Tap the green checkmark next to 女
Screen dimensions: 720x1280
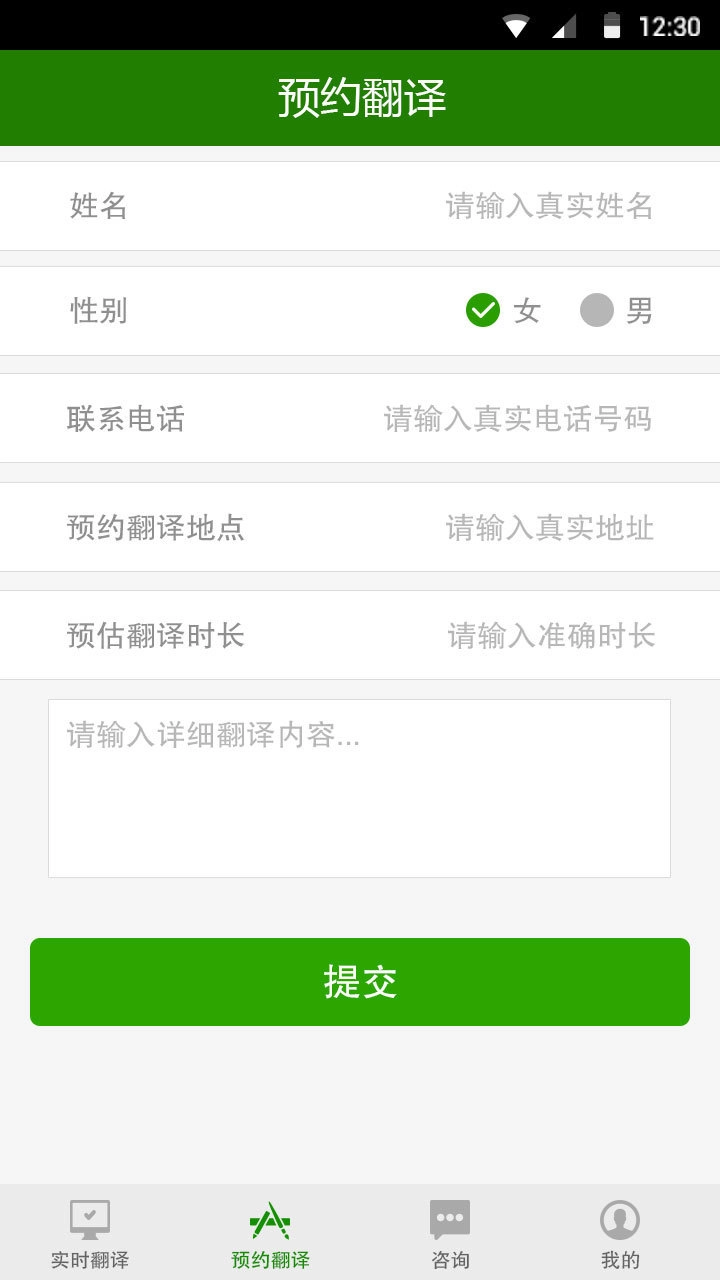pyautogui.click(x=485, y=311)
